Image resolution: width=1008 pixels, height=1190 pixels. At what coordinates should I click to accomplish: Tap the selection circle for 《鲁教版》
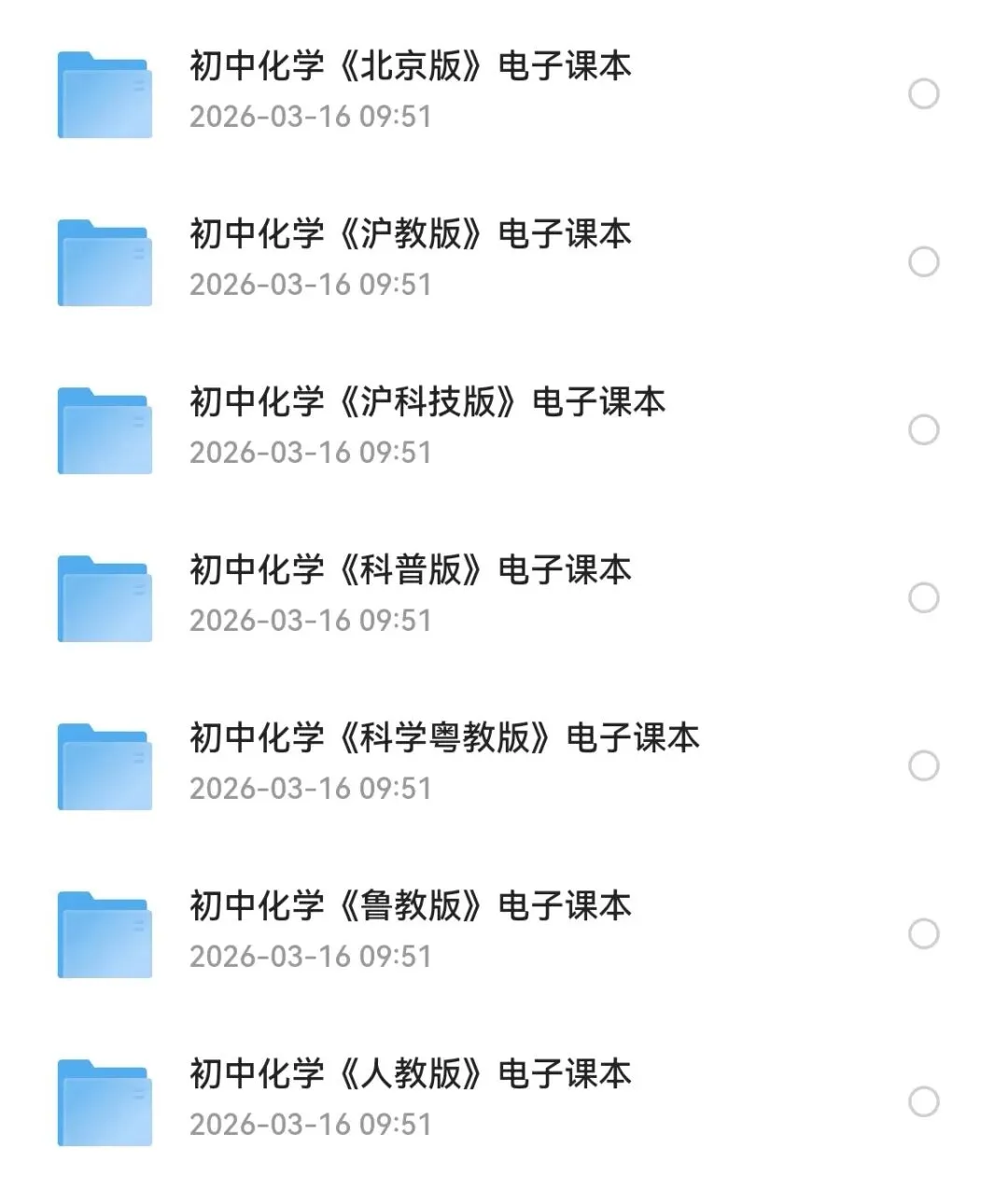click(x=923, y=933)
